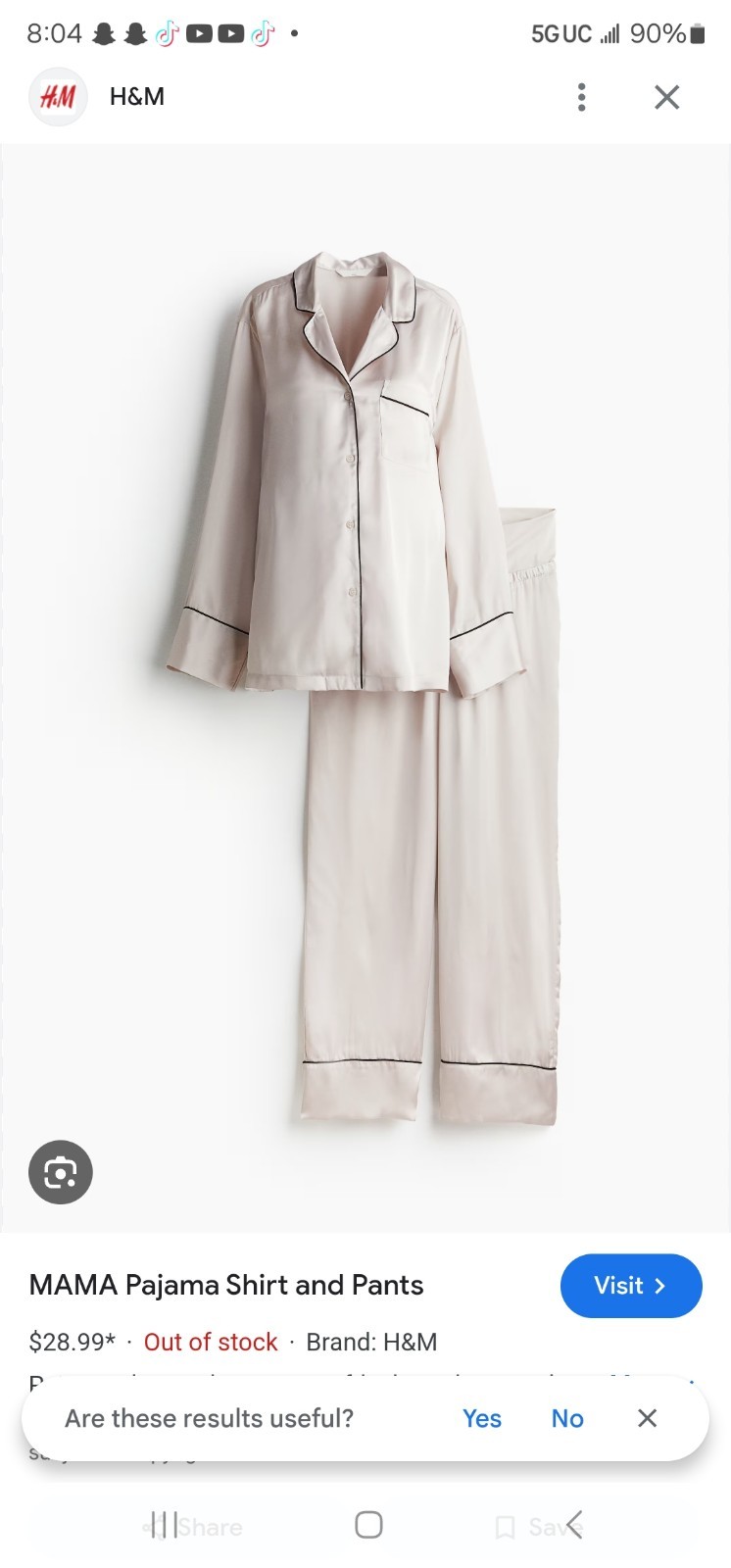
Task: Close the H&M product viewer
Action: click(666, 97)
